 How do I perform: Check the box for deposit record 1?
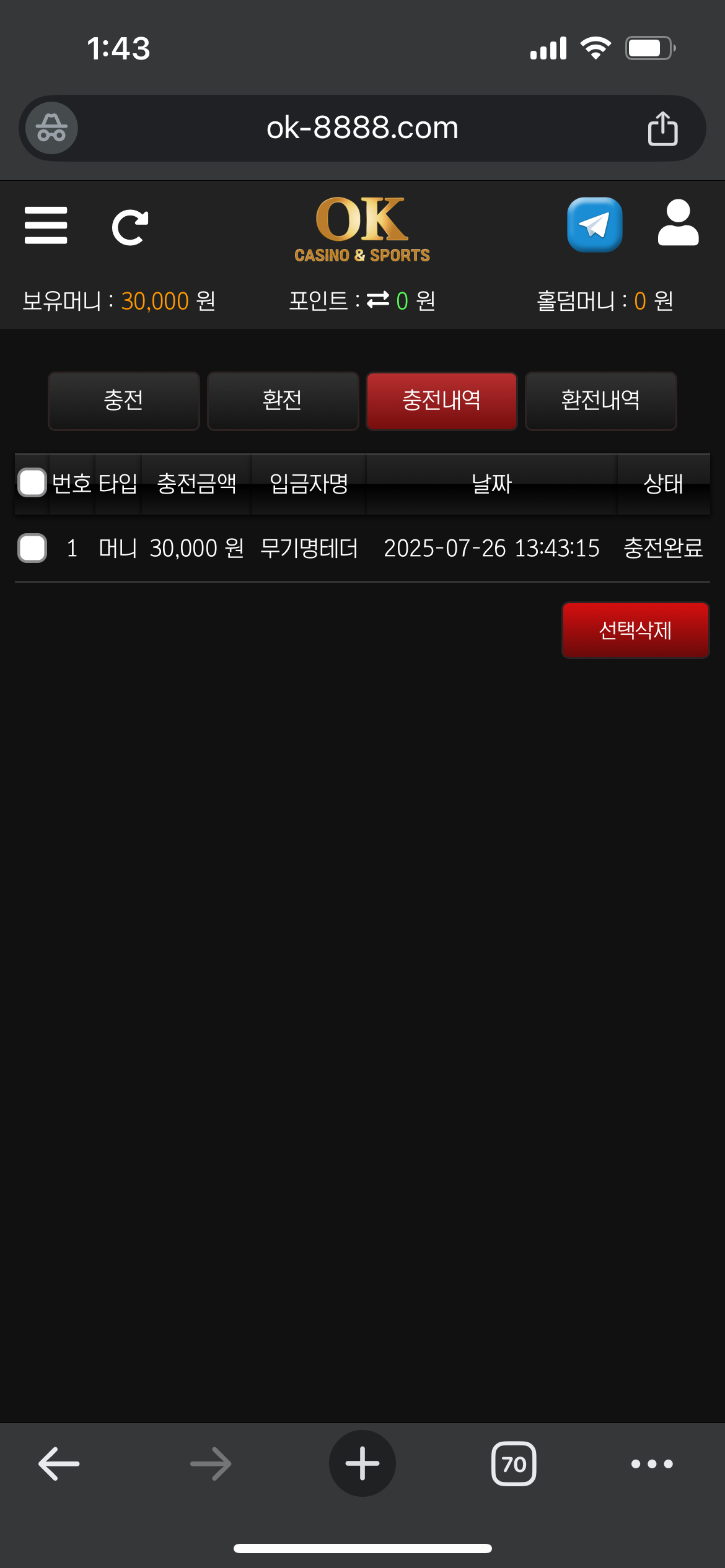coord(32,548)
